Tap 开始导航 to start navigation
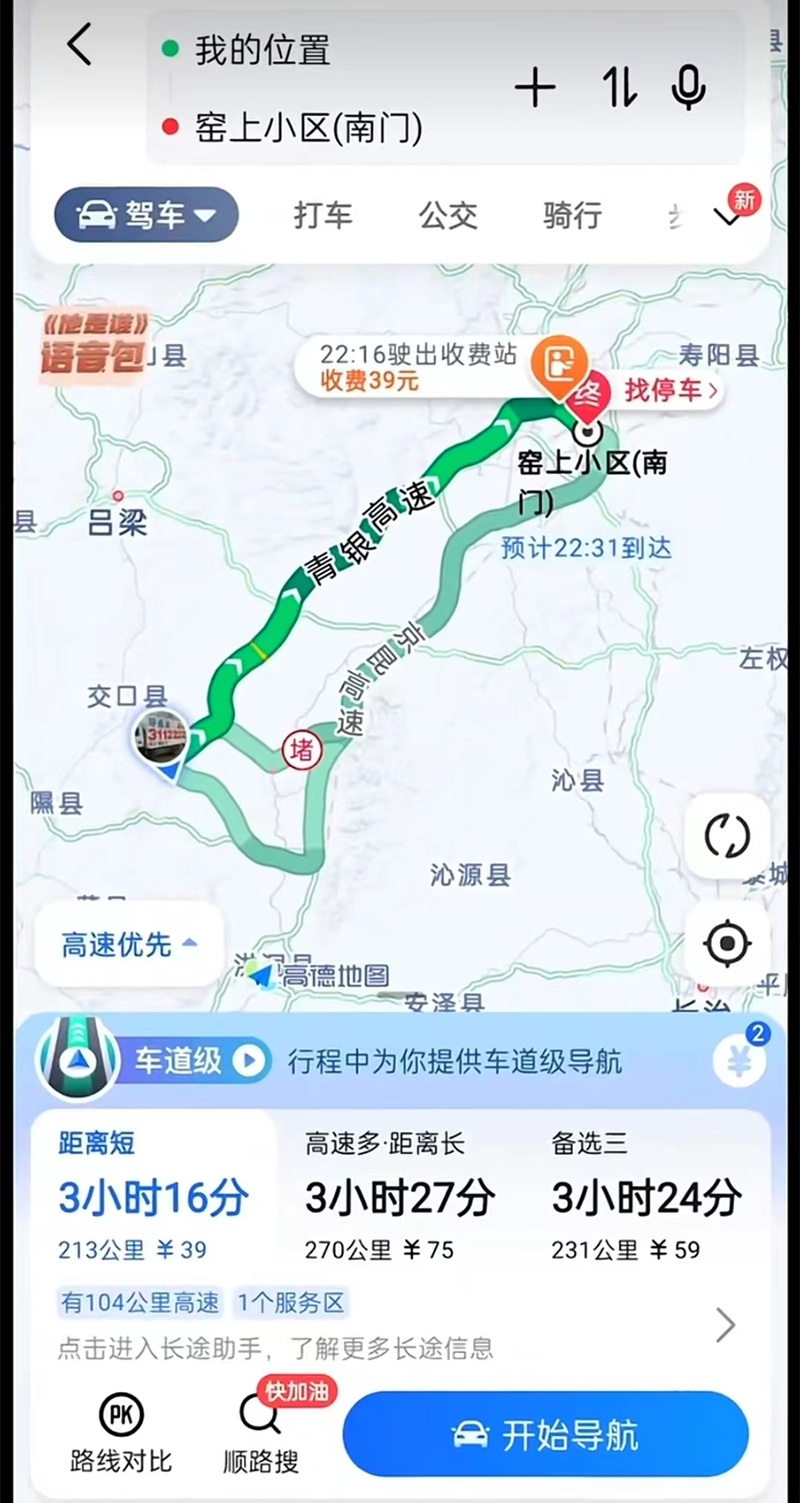 tap(545, 1434)
